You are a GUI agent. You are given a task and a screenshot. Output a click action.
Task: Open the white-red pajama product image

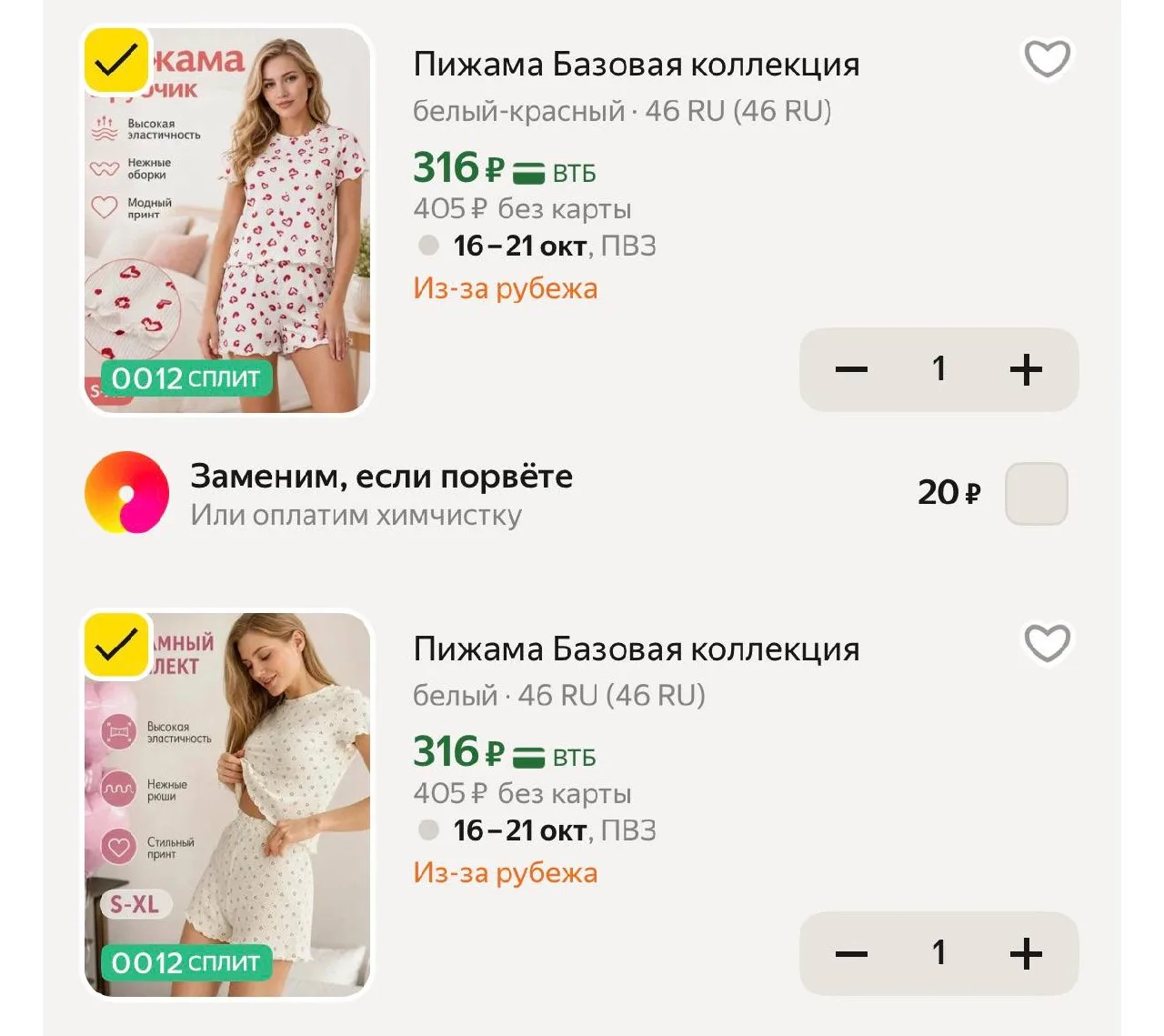[227, 220]
